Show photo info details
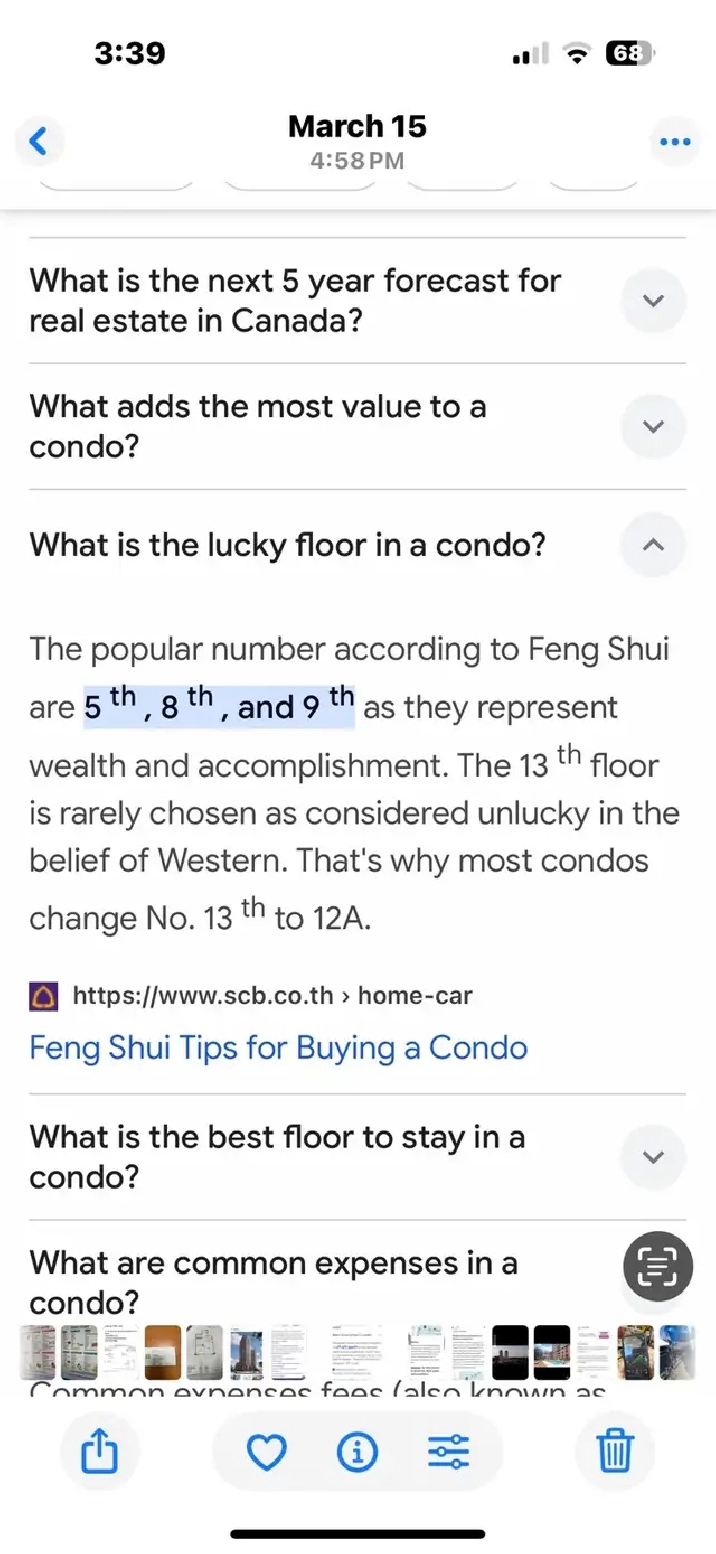The height and width of the screenshot is (1554, 716). point(357,1452)
